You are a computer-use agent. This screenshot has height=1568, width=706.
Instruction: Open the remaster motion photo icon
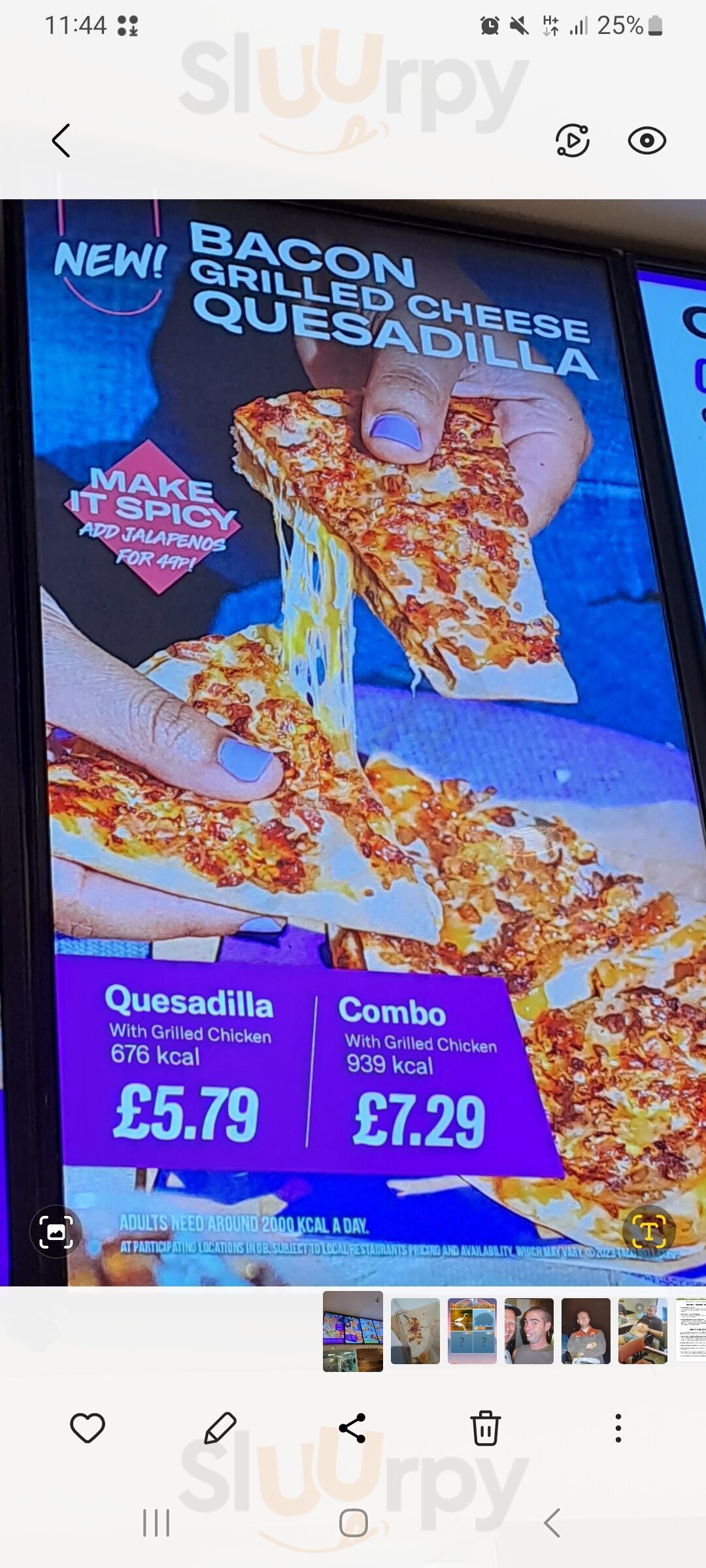[573, 140]
